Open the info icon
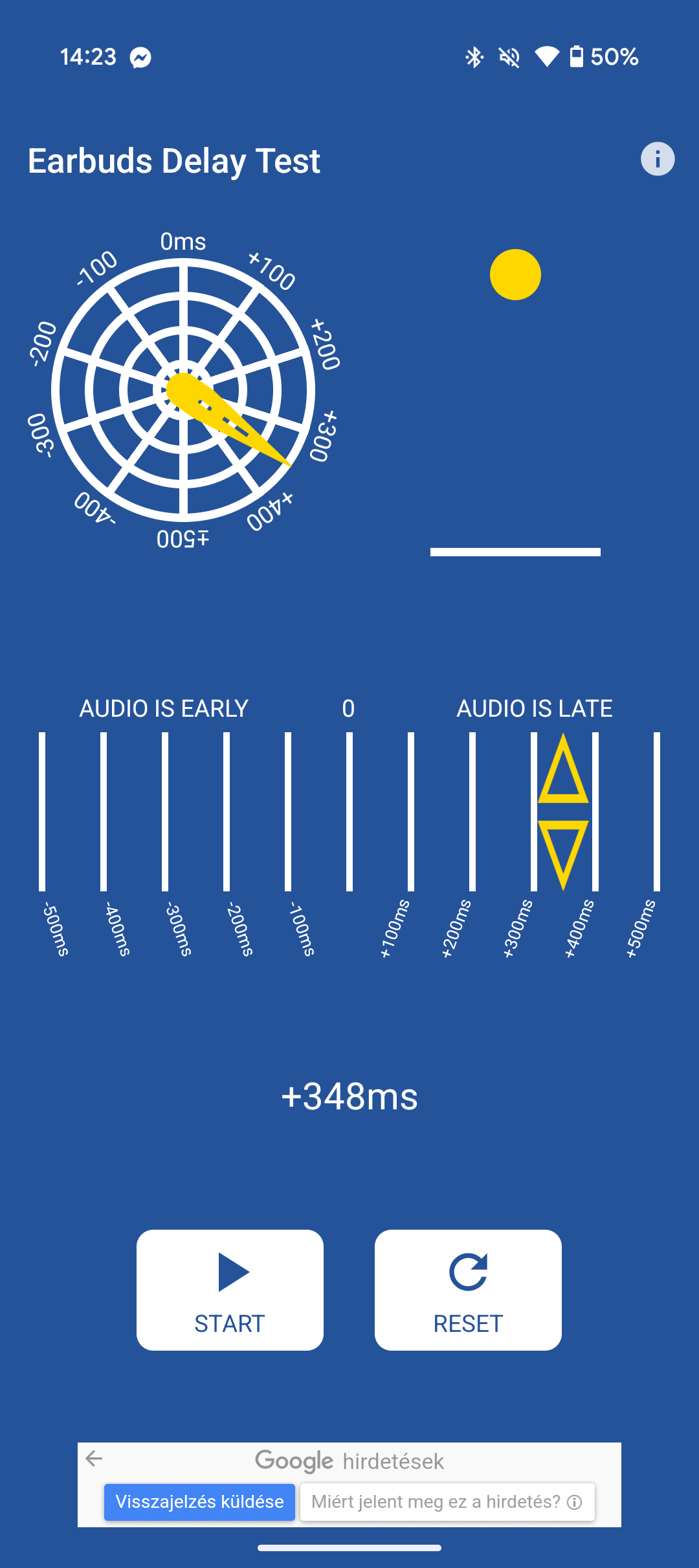The width and height of the screenshot is (699, 1568). coord(658,159)
